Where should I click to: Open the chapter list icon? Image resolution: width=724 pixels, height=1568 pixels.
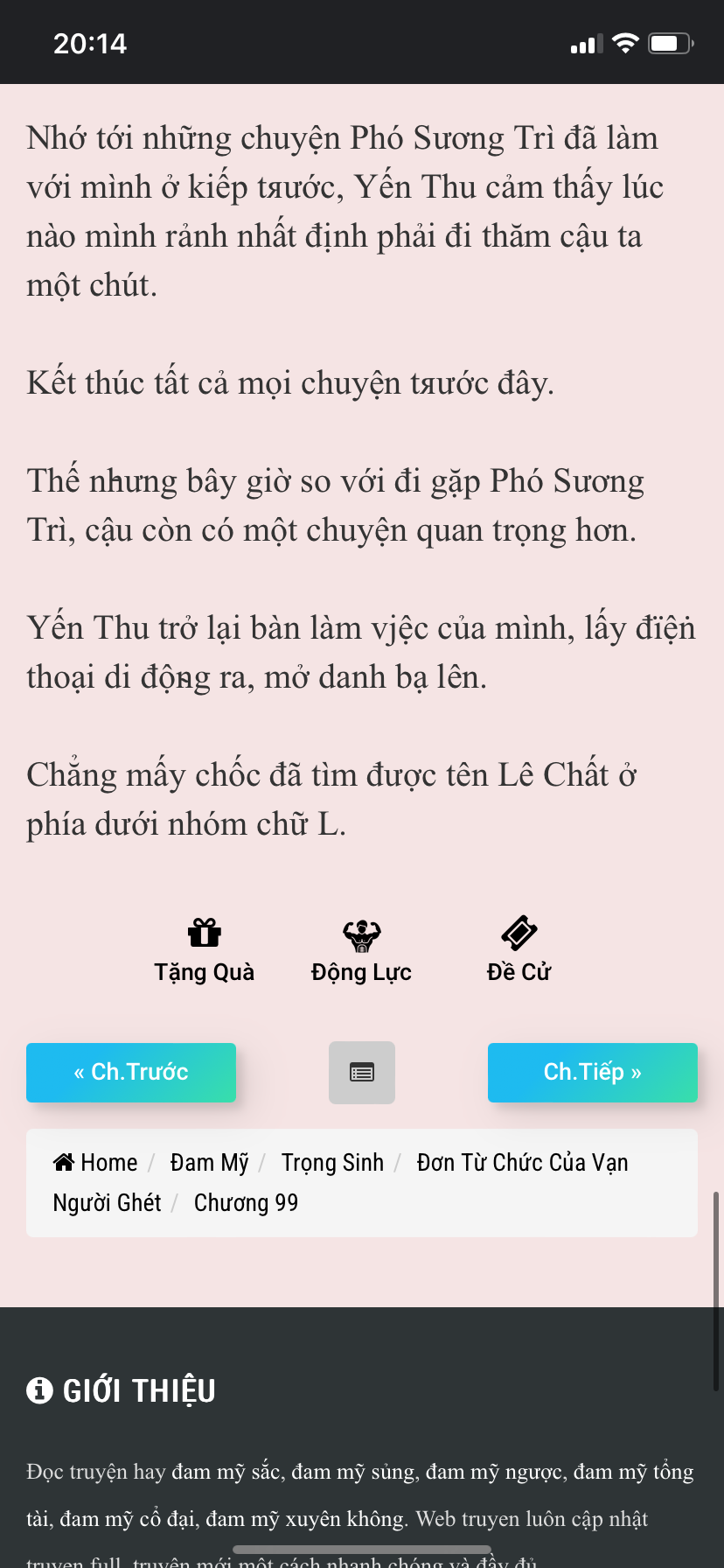point(362,1072)
